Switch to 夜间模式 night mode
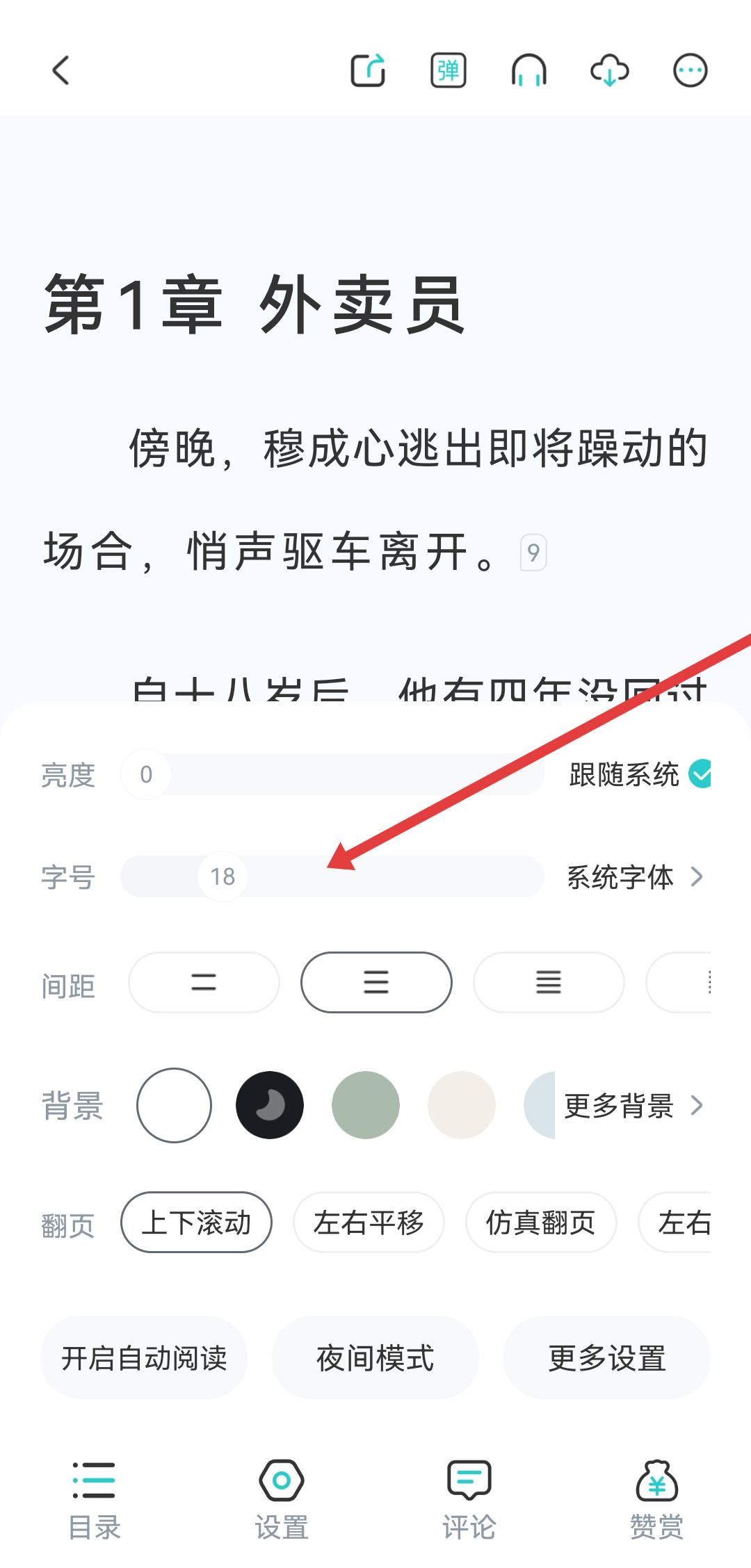Image resolution: width=751 pixels, height=1568 pixels. [375, 1357]
